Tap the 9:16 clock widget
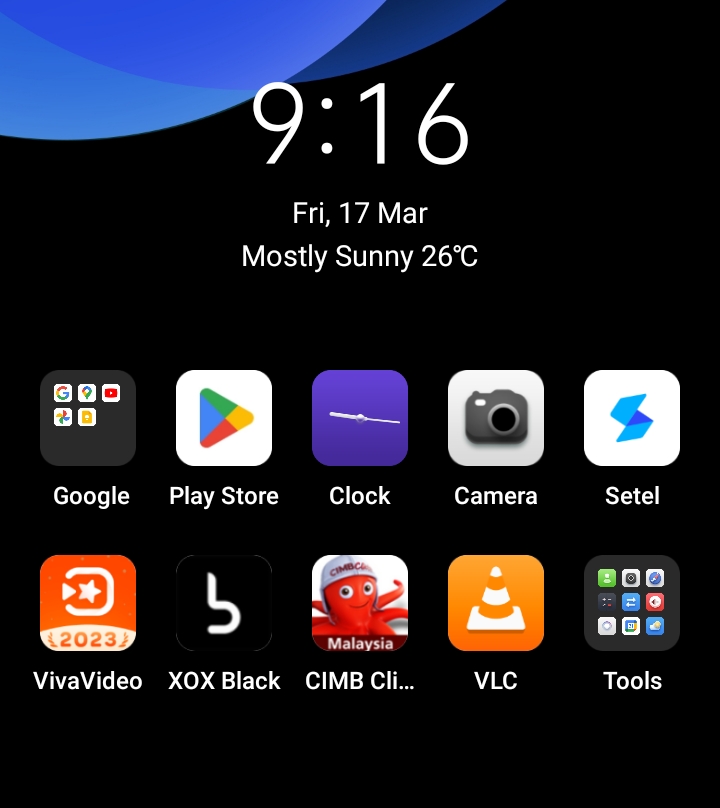Viewport: 720px width, 808px height. tap(360, 124)
